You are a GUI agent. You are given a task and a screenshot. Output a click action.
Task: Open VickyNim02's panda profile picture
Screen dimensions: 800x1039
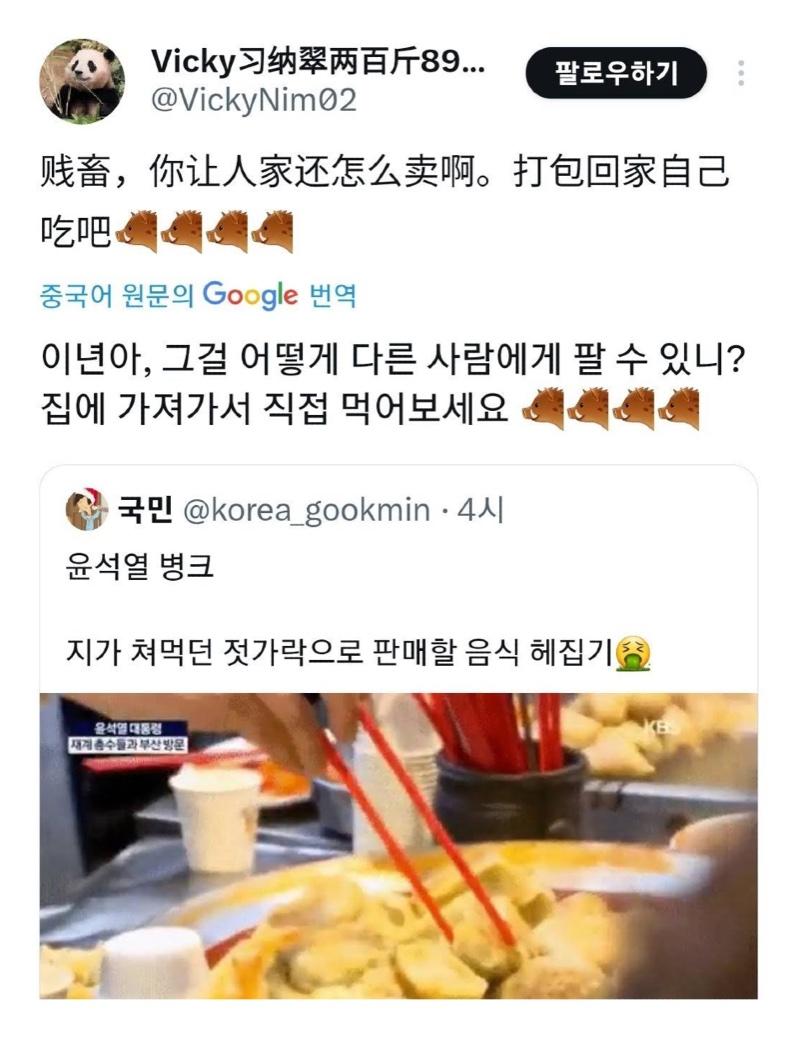click(82, 81)
